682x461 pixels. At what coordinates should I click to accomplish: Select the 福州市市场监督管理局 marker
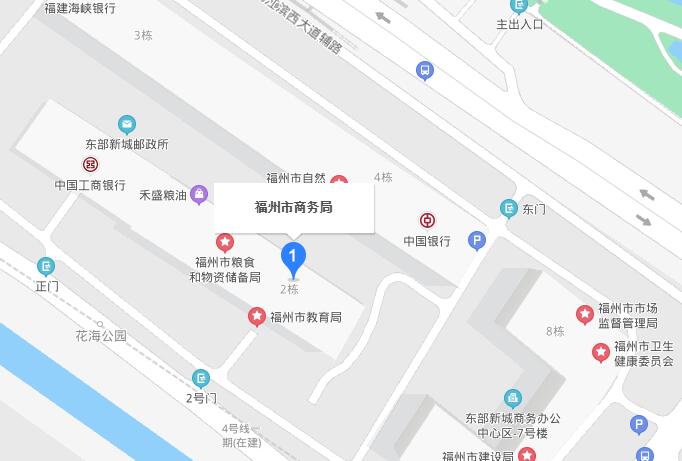(x=585, y=315)
